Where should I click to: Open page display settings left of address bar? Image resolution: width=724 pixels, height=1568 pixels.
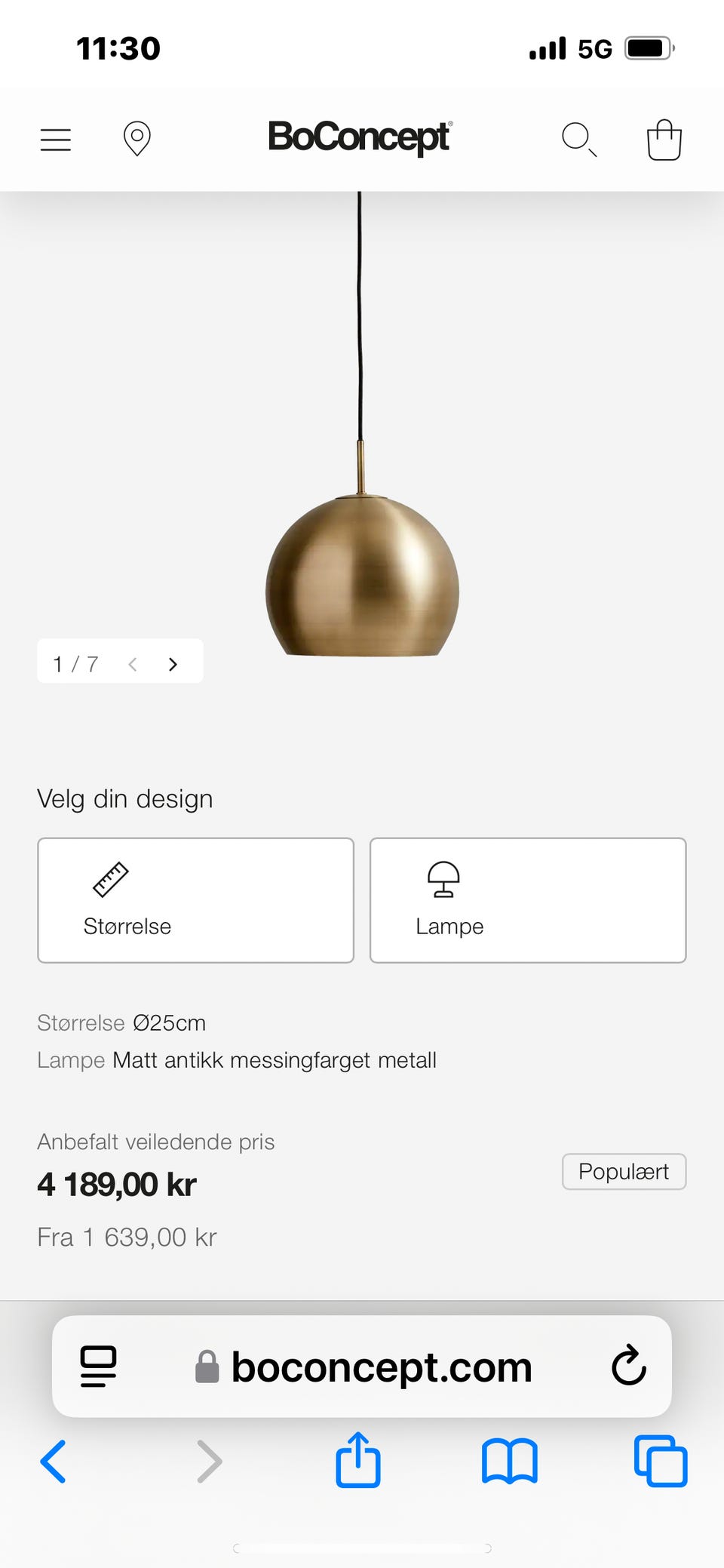[x=97, y=1367]
